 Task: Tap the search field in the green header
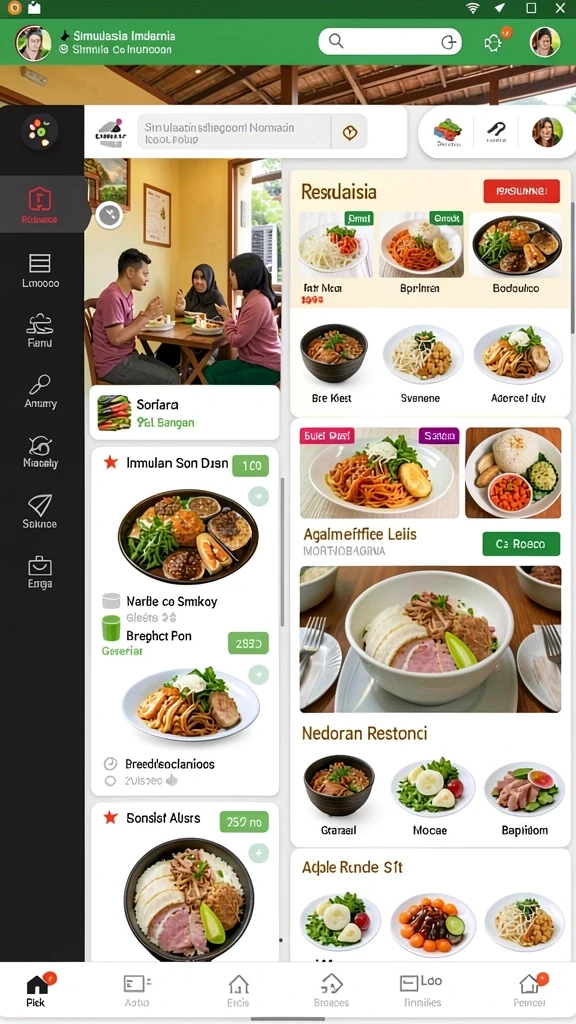click(x=390, y=42)
